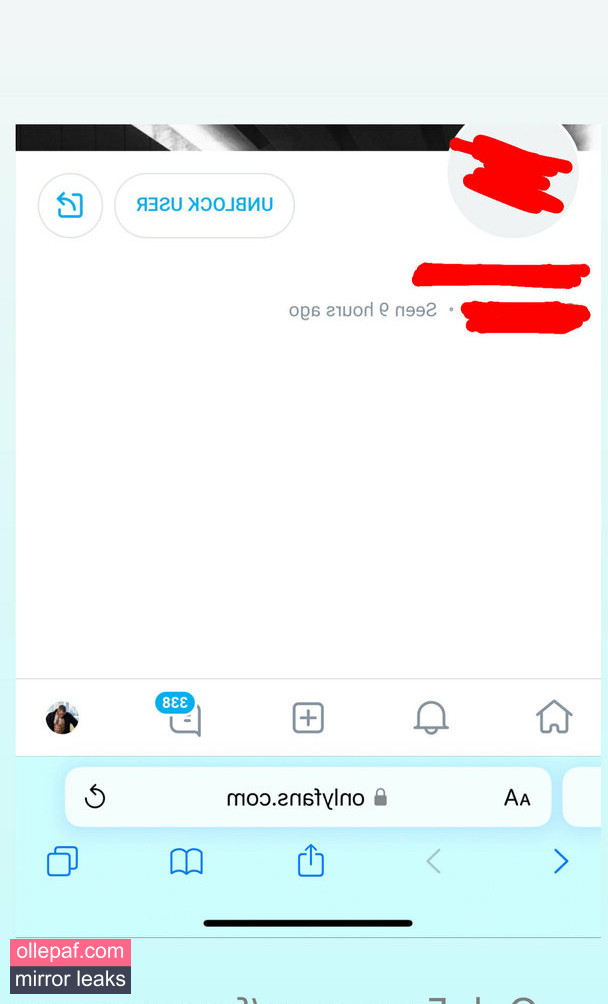The height and width of the screenshot is (1004, 608).
Task: Show all open Safari tabs
Action: (x=62, y=861)
